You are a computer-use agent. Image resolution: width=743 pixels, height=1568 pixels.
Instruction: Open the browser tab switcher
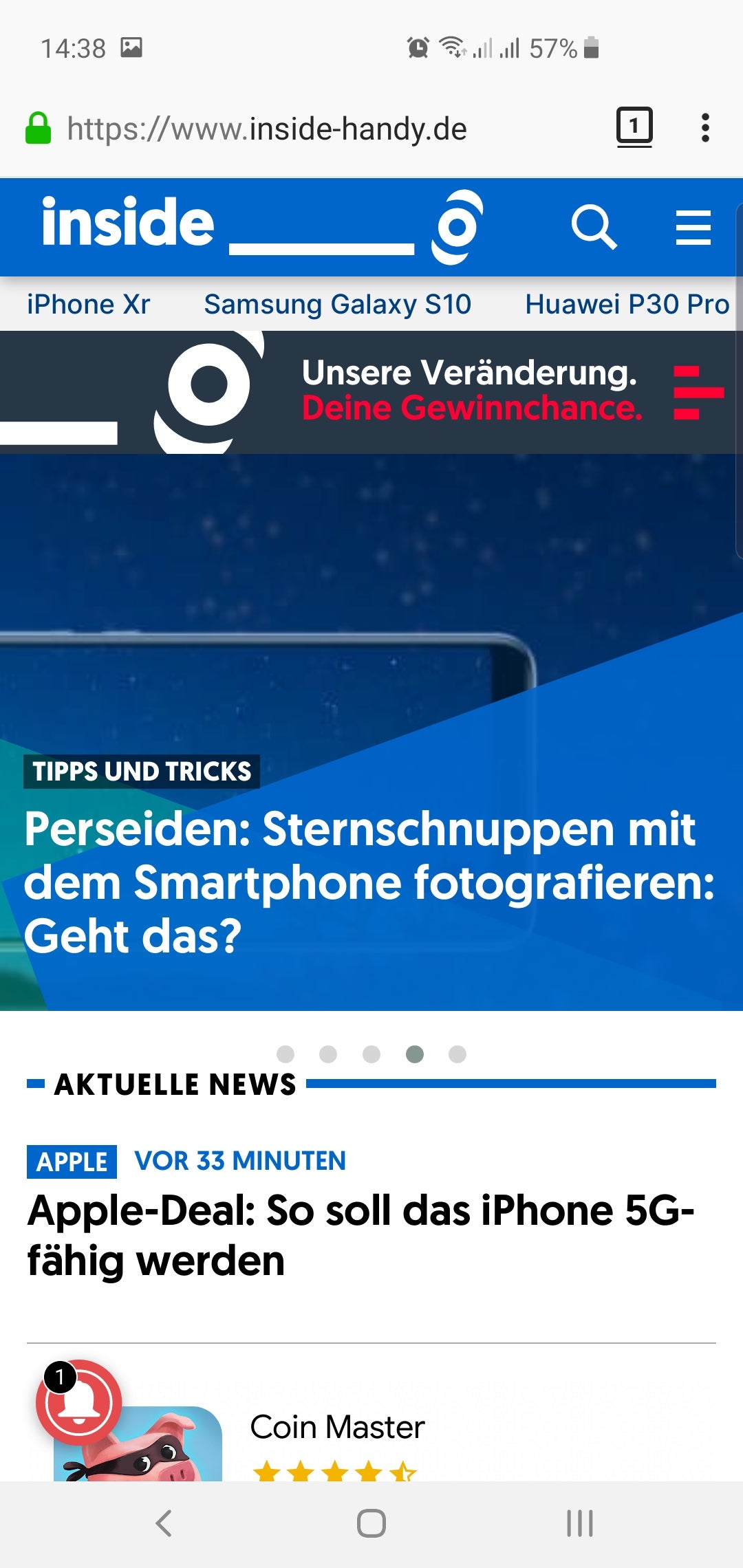click(x=634, y=127)
